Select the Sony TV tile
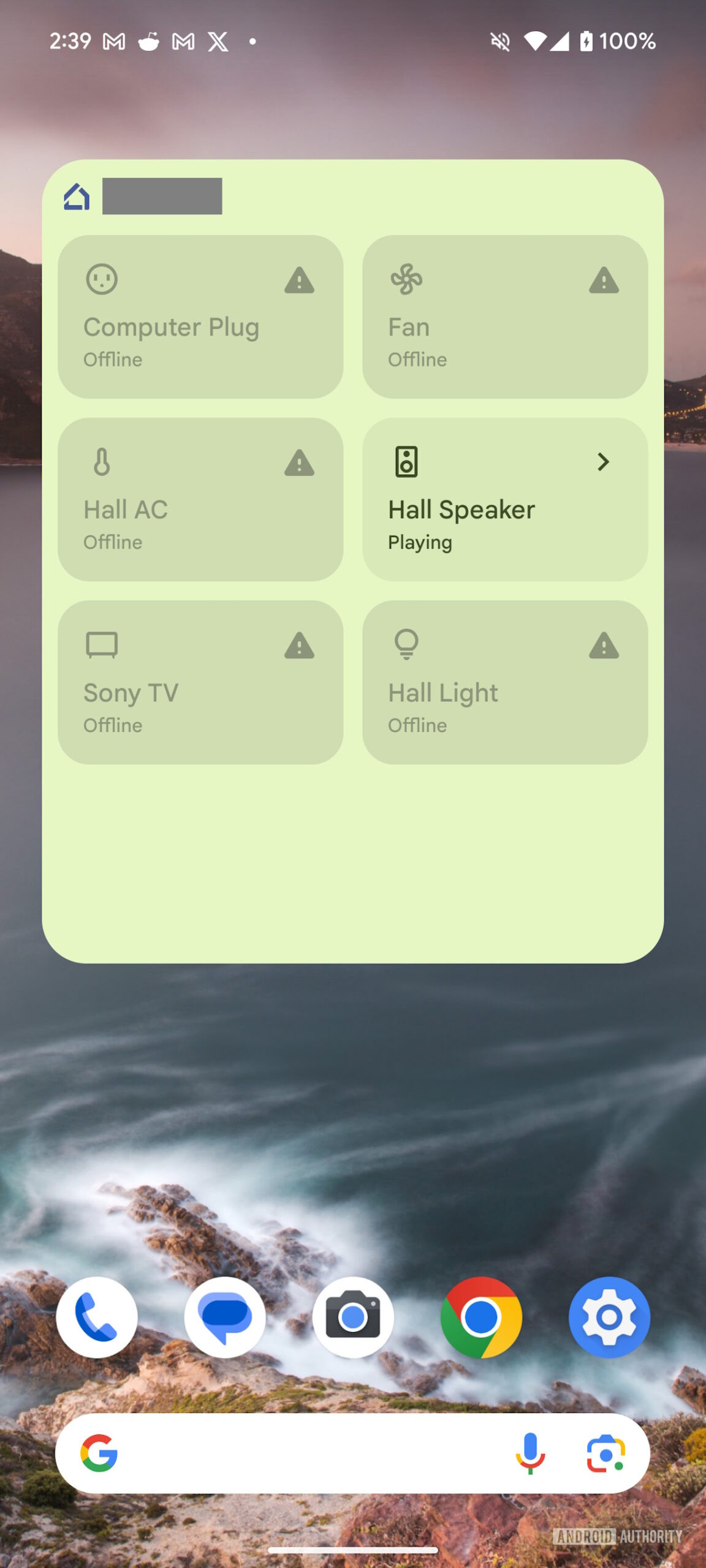 200,682
